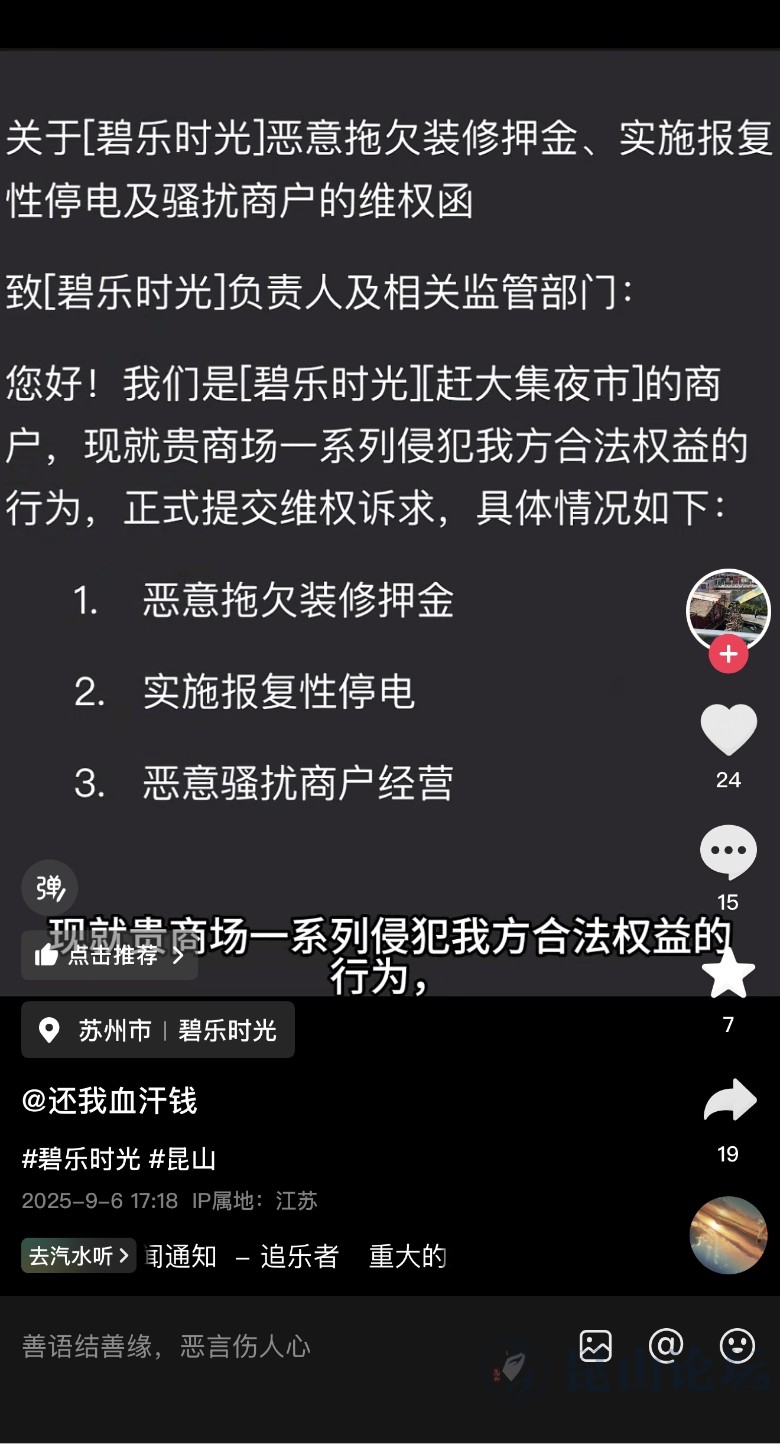Like this video with the heart icon
The width and height of the screenshot is (780, 1444).
point(728,730)
